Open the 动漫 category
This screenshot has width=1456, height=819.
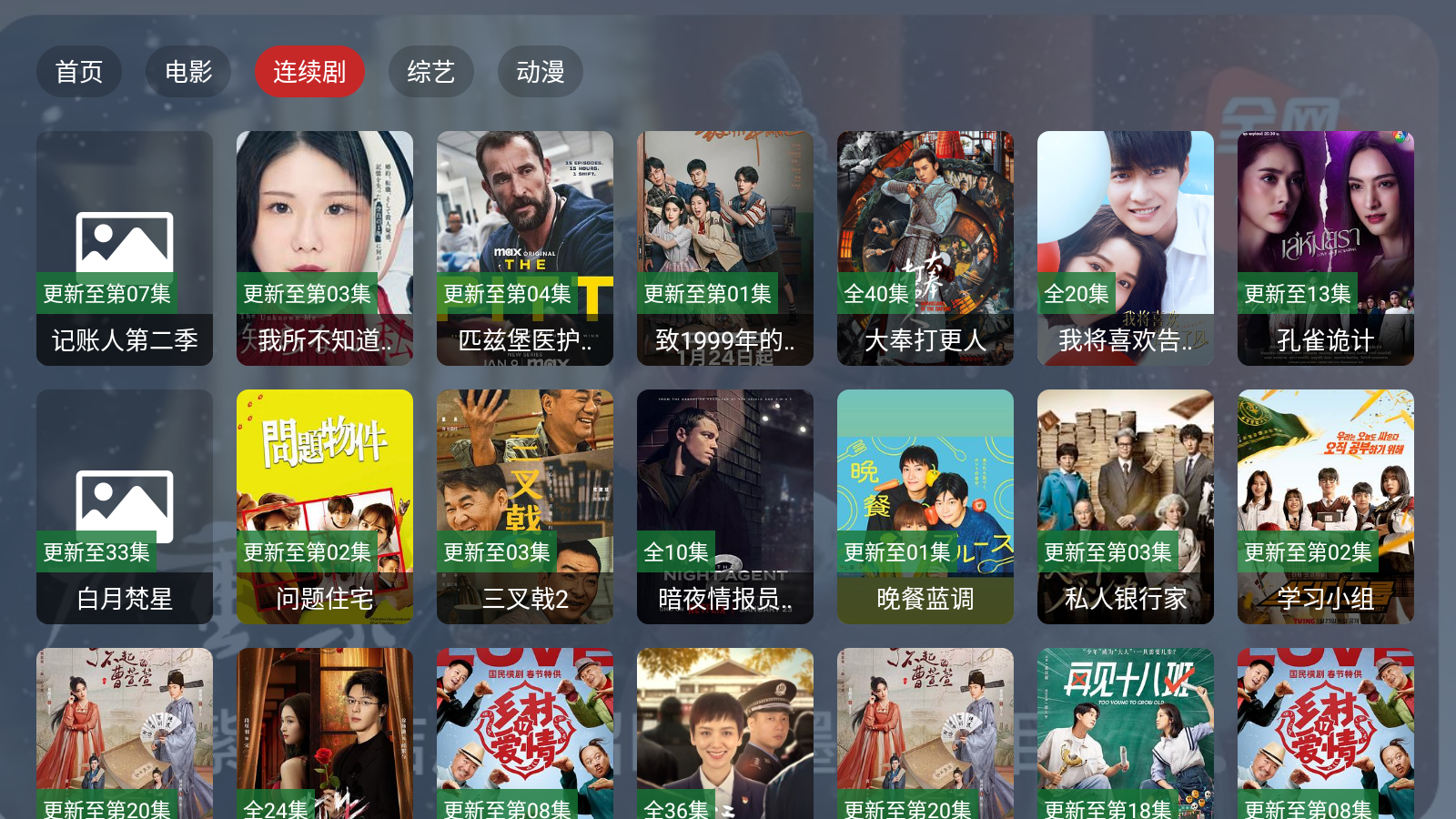click(x=541, y=72)
